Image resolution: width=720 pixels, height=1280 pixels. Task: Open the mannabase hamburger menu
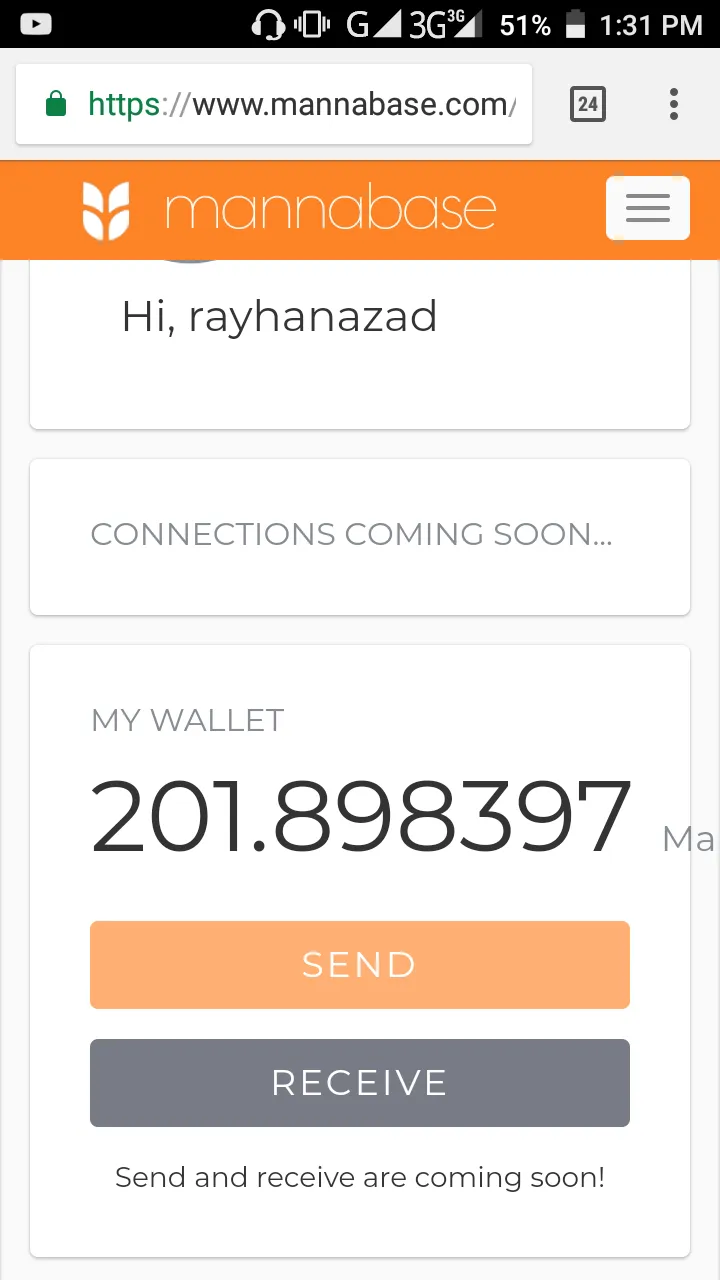click(647, 208)
